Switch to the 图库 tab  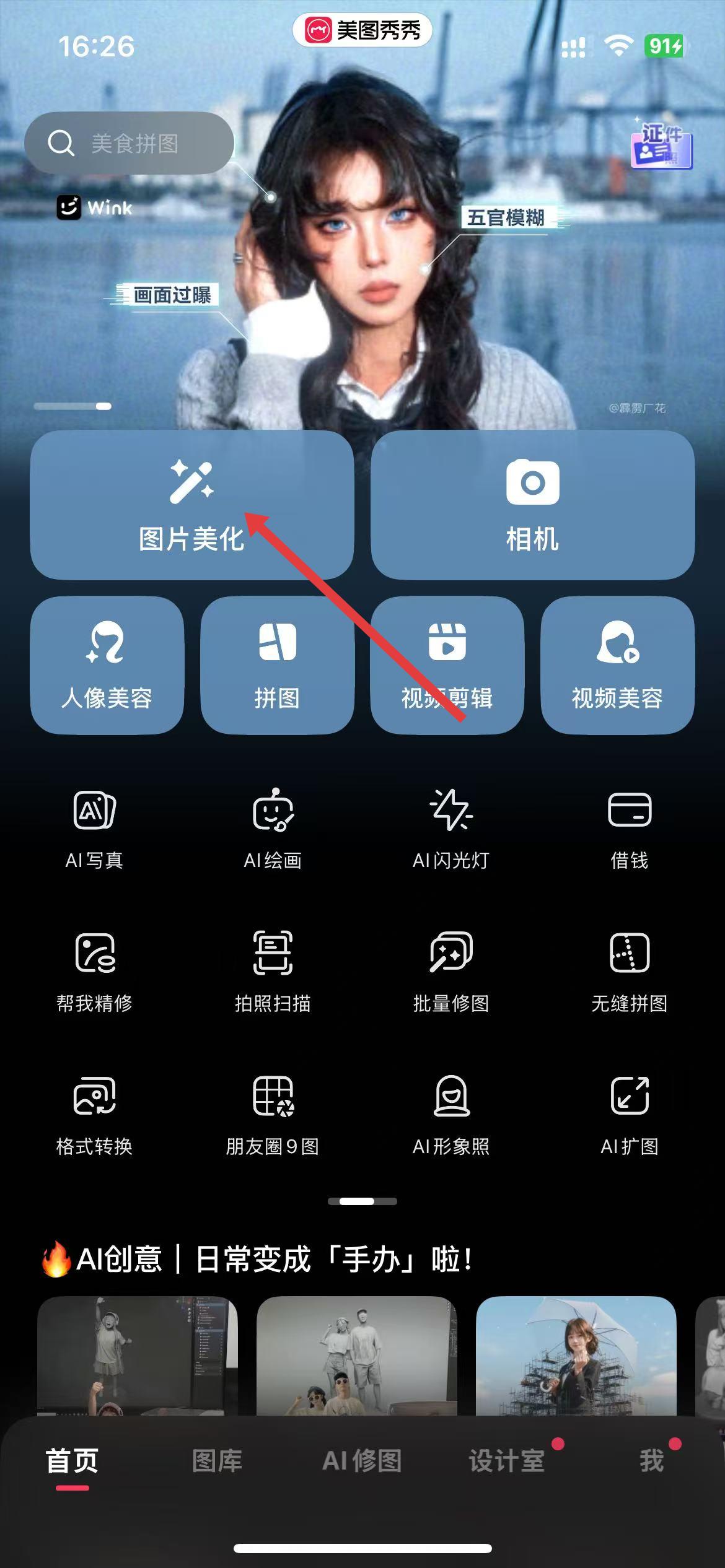pyautogui.click(x=217, y=1461)
